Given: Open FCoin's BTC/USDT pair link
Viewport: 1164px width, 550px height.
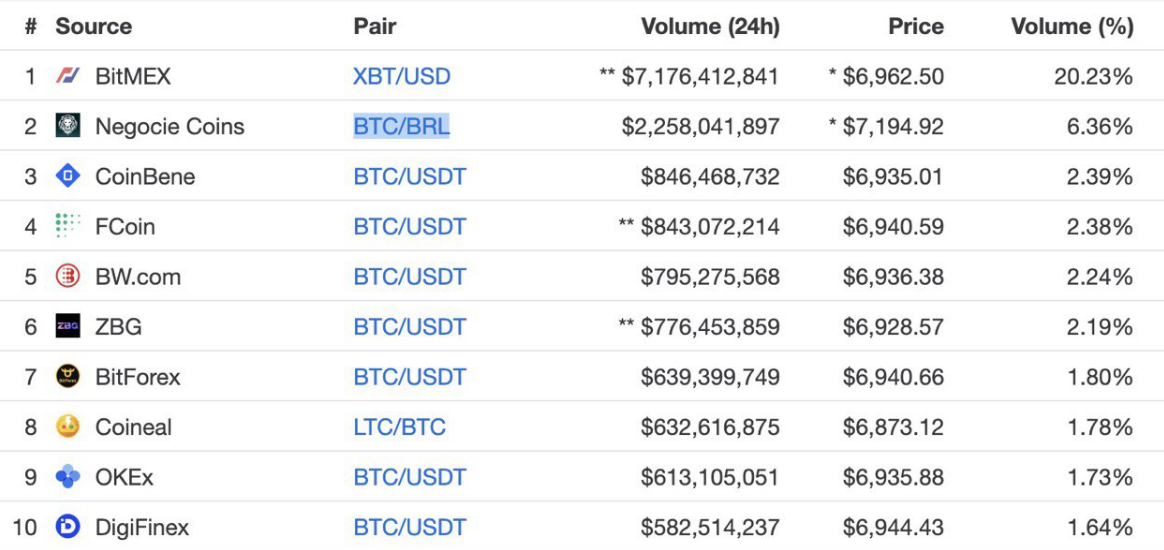Looking at the screenshot, I should click(x=410, y=226).
